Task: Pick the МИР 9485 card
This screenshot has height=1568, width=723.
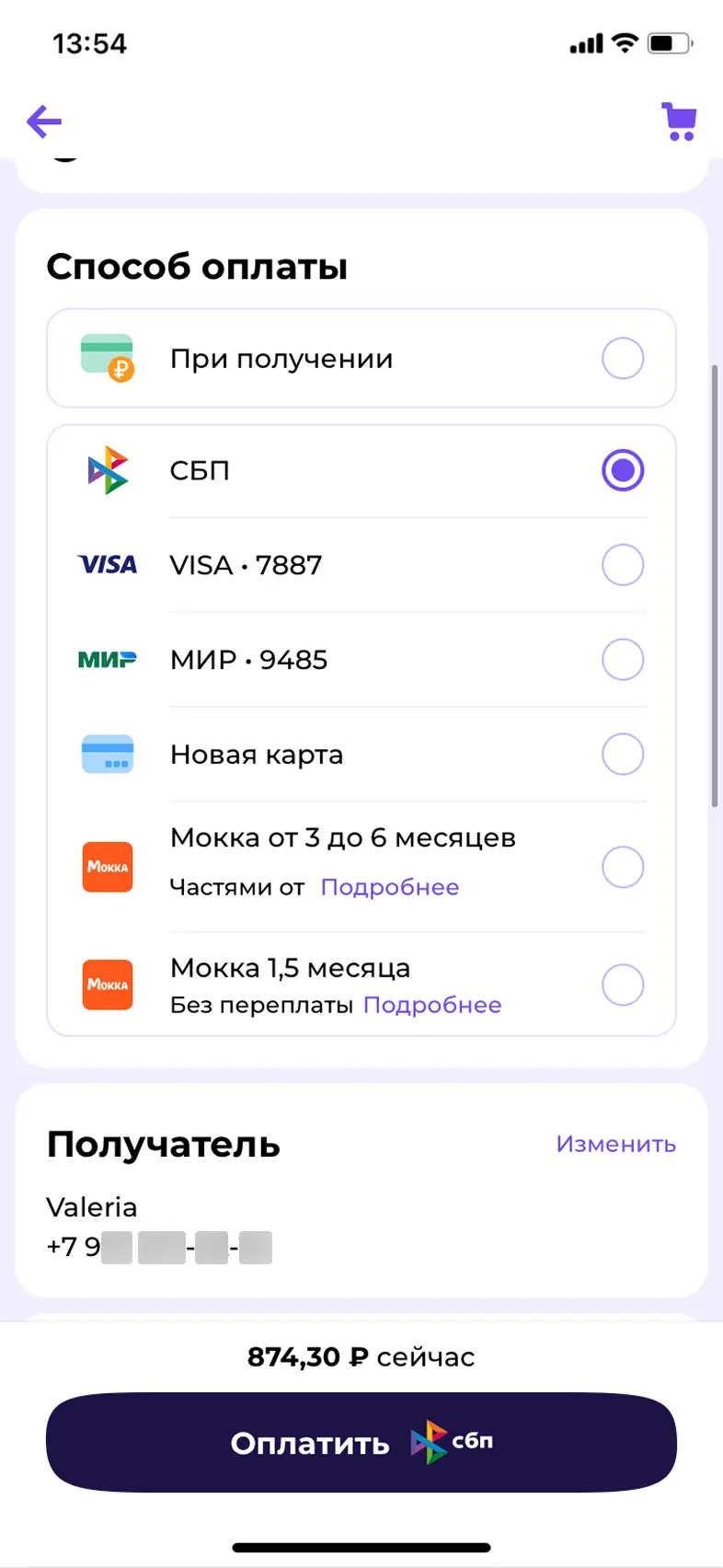Action: (x=622, y=660)
